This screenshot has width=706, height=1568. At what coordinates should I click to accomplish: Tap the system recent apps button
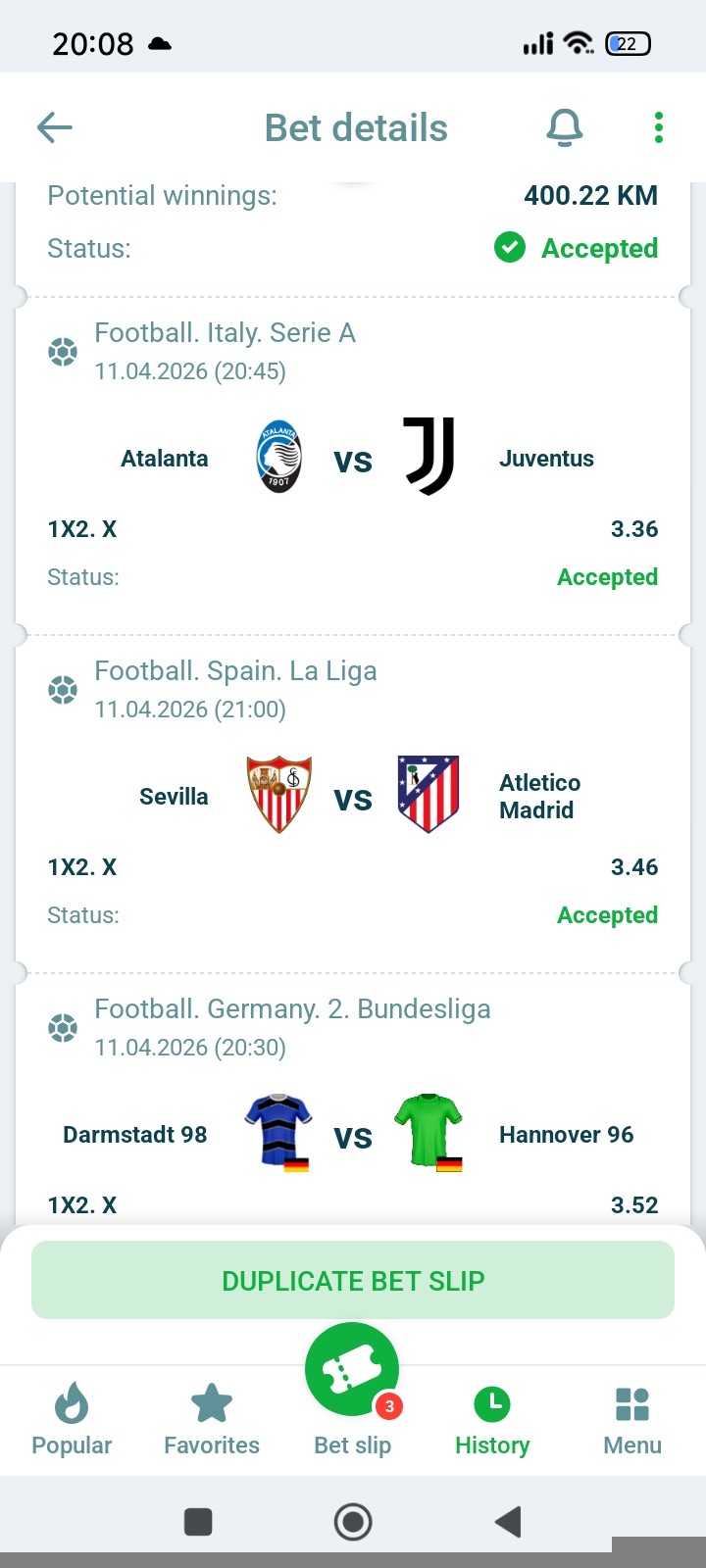(198, 1521)
